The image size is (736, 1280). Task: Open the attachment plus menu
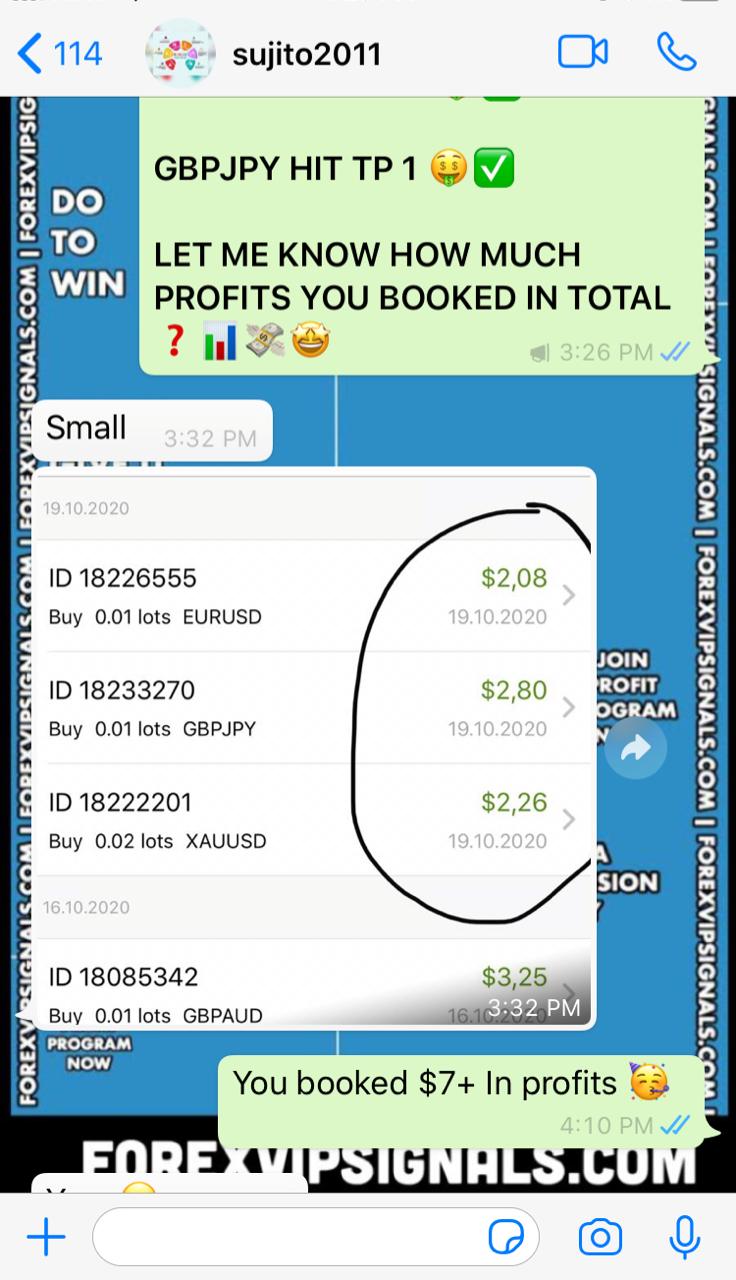click(46, 1237)
